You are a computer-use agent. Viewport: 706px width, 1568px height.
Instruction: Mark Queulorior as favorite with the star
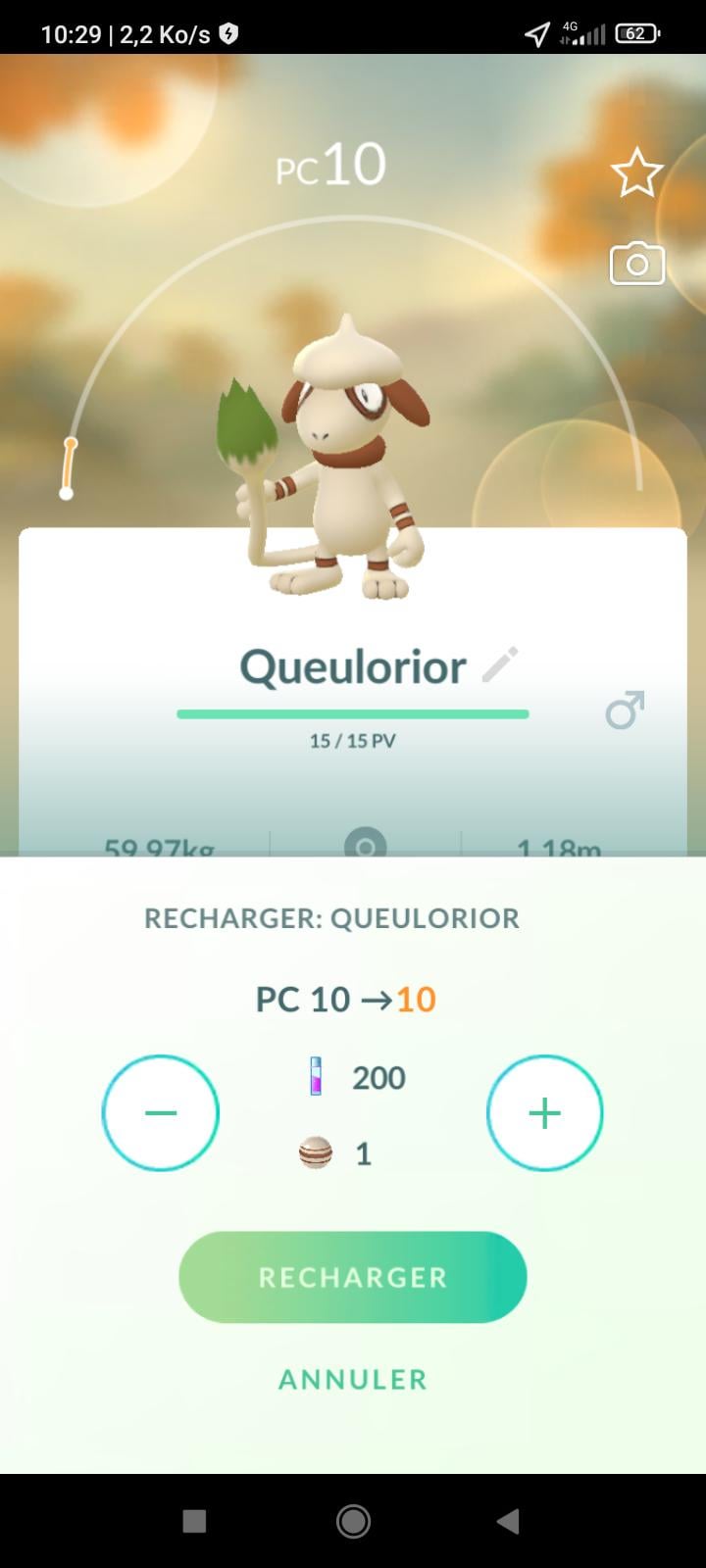636,172
